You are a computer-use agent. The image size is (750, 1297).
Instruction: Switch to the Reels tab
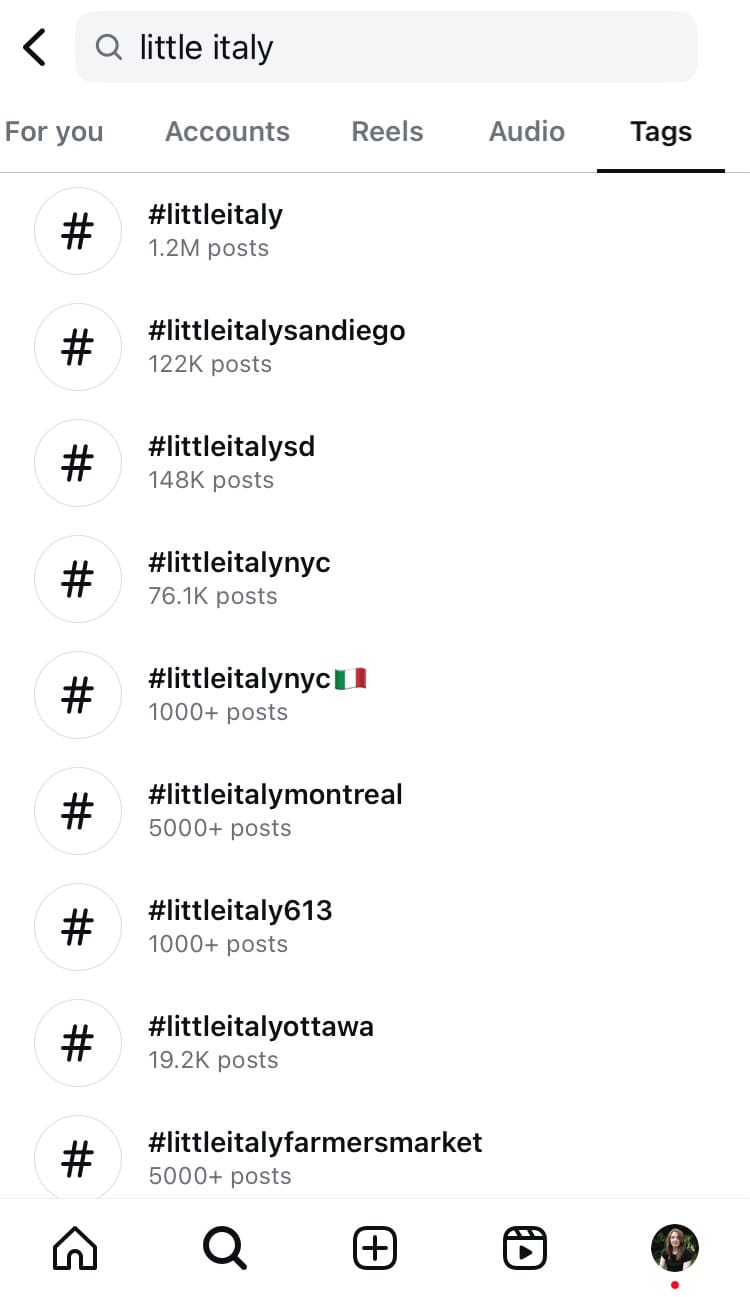(387, 131)
